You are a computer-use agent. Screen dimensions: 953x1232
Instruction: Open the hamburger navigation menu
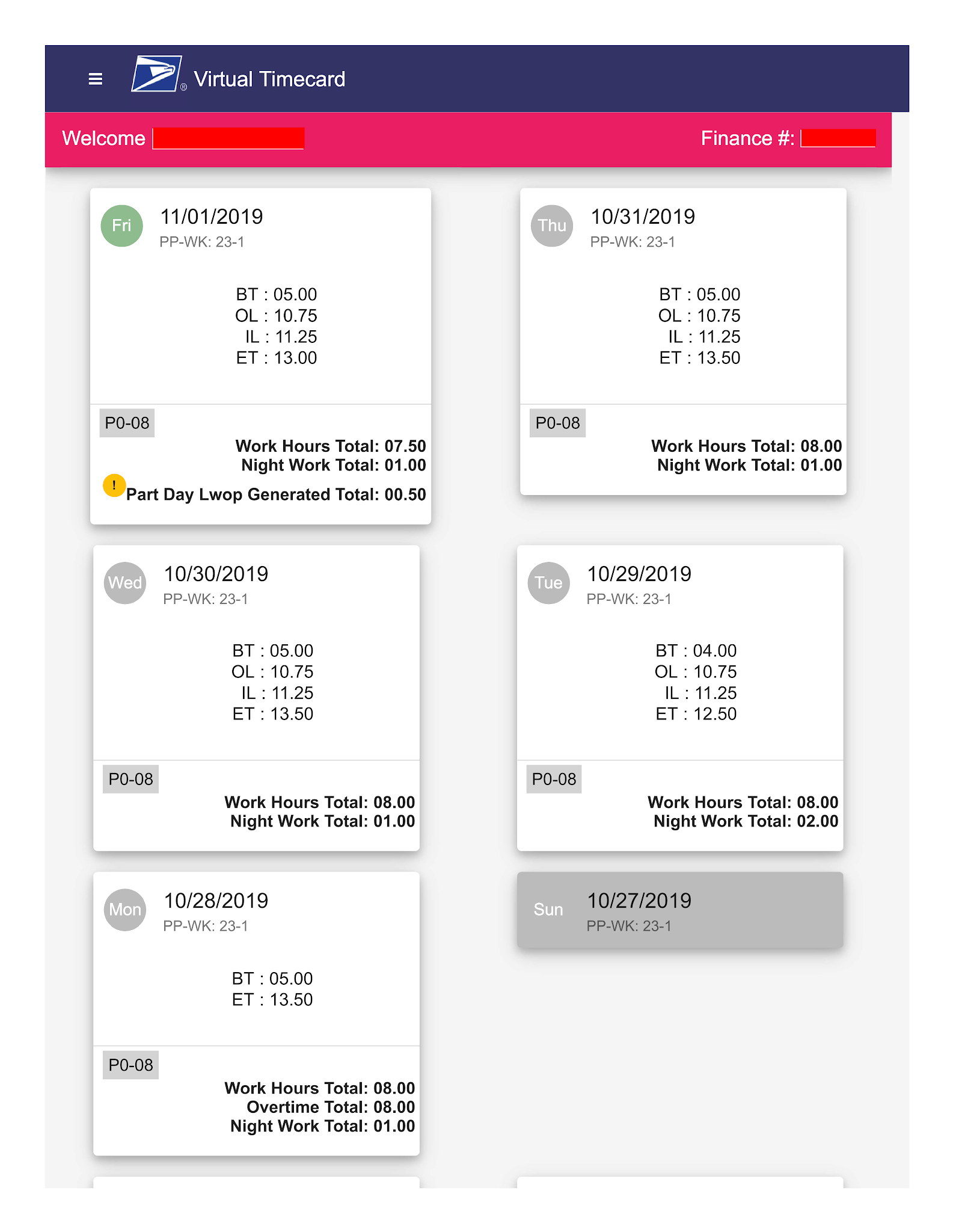click(x=95, y=79)
